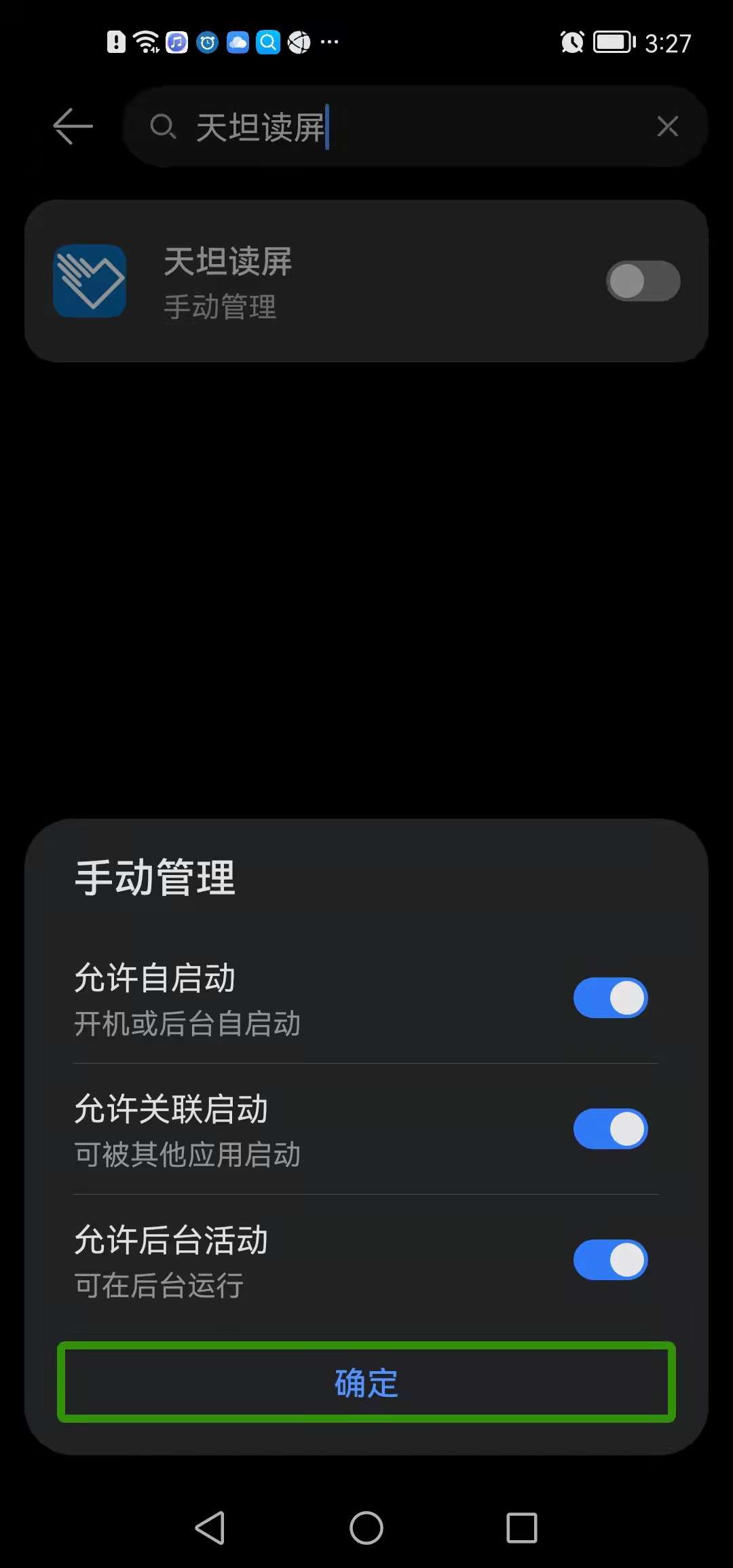Confirm with the 确定 button
The height and width of the screenshot is (1568, 733).
(366, 1382)
